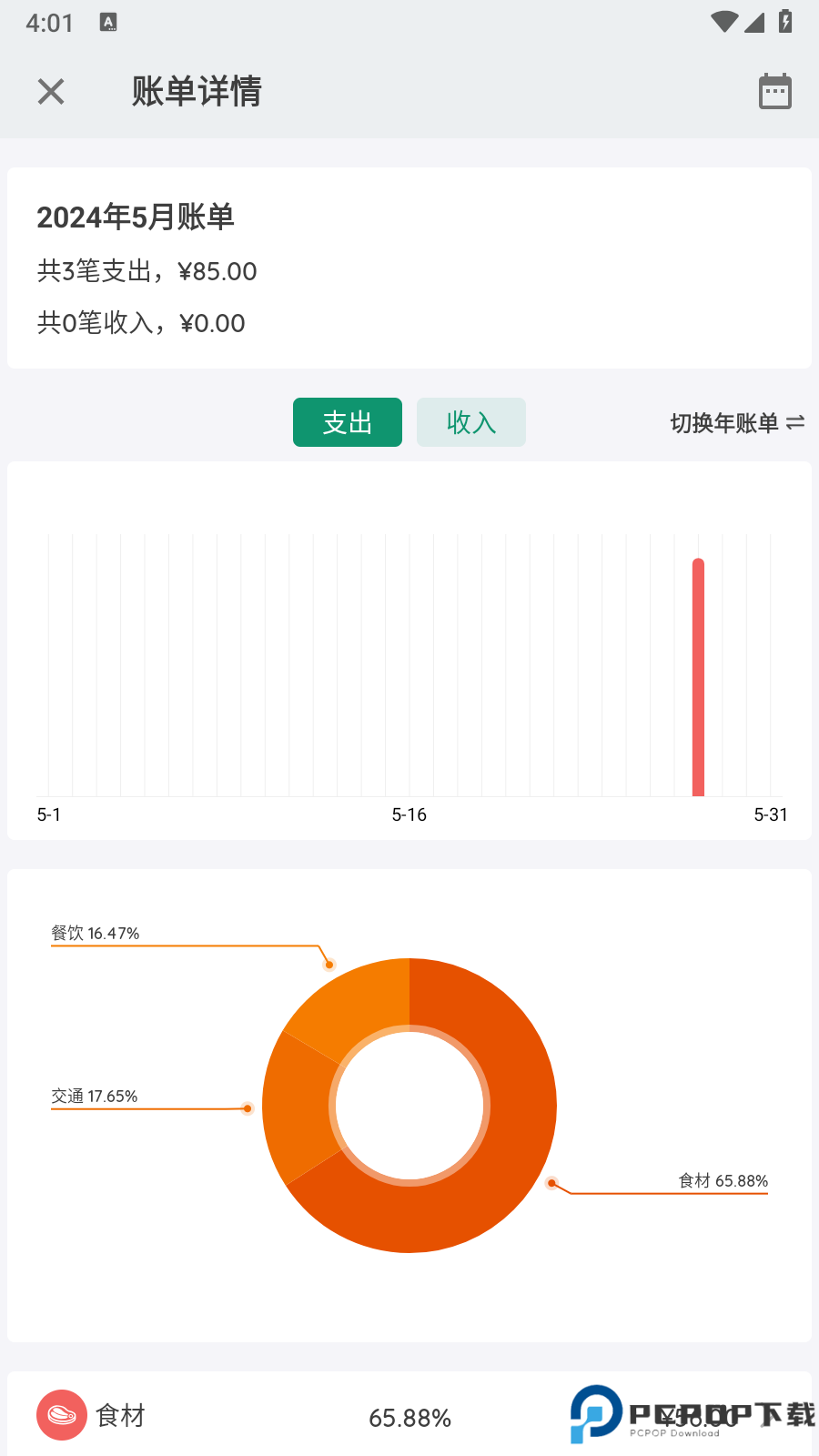Viewport: 819px width, 1456px height.
Task: Click the close X icon on 账单详情
Action: (x=50, y=91)
